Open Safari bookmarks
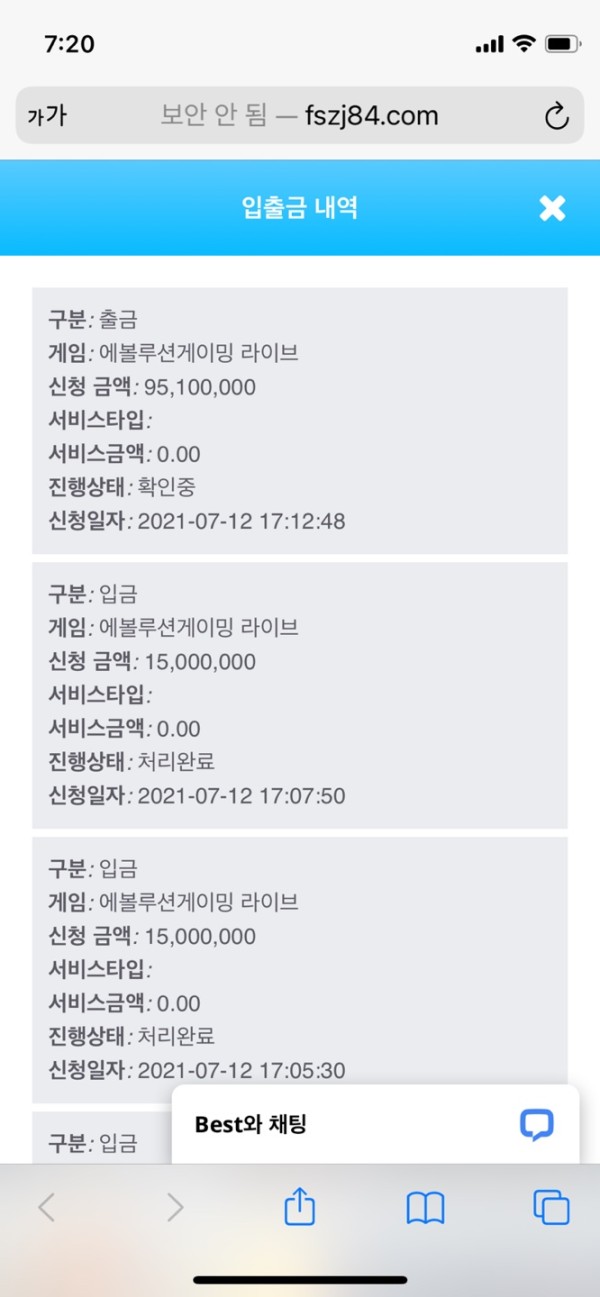Screen dimensions: 600x1297 425,1208
